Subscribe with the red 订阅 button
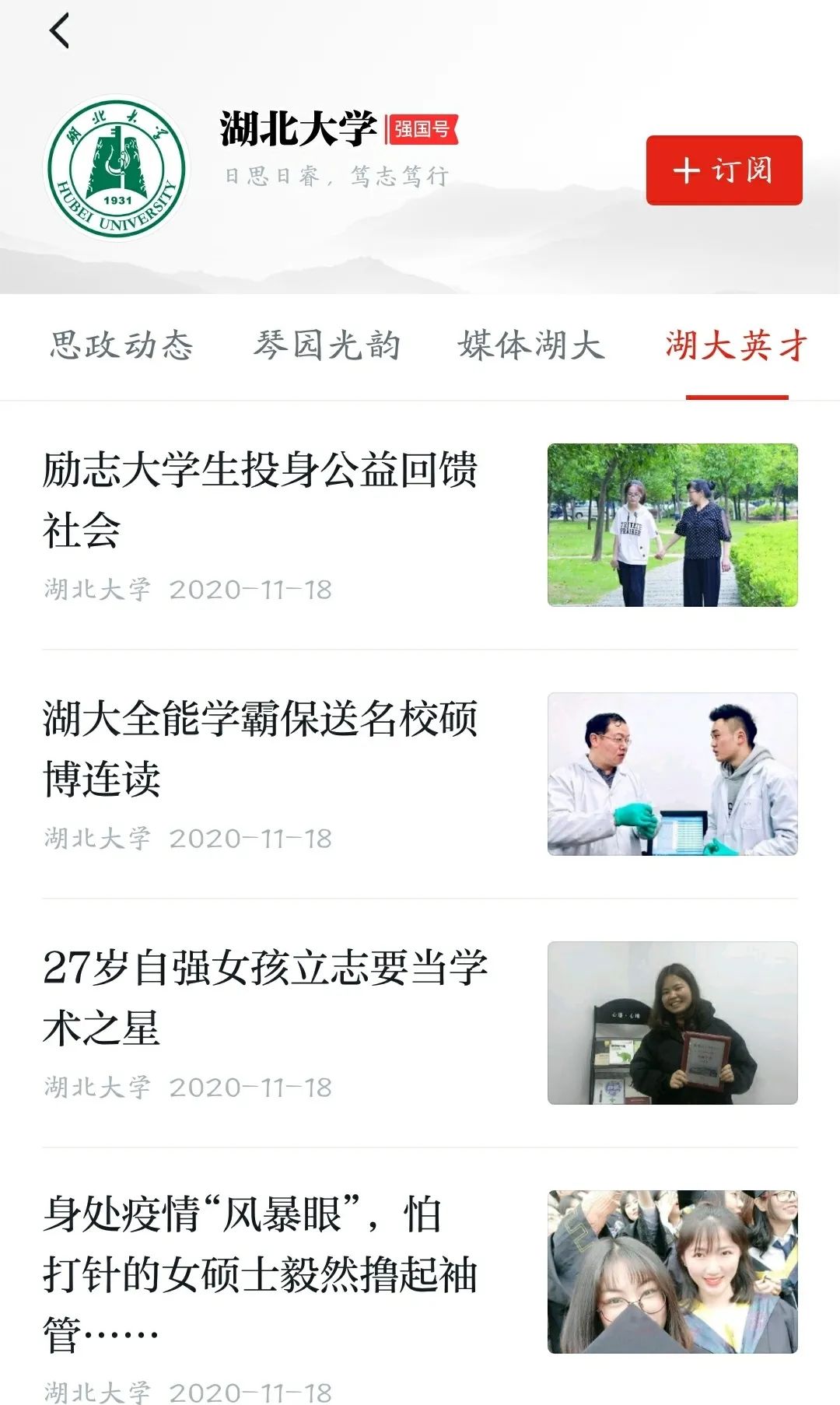Screen dimensions: 840x1405 (723, 170)
